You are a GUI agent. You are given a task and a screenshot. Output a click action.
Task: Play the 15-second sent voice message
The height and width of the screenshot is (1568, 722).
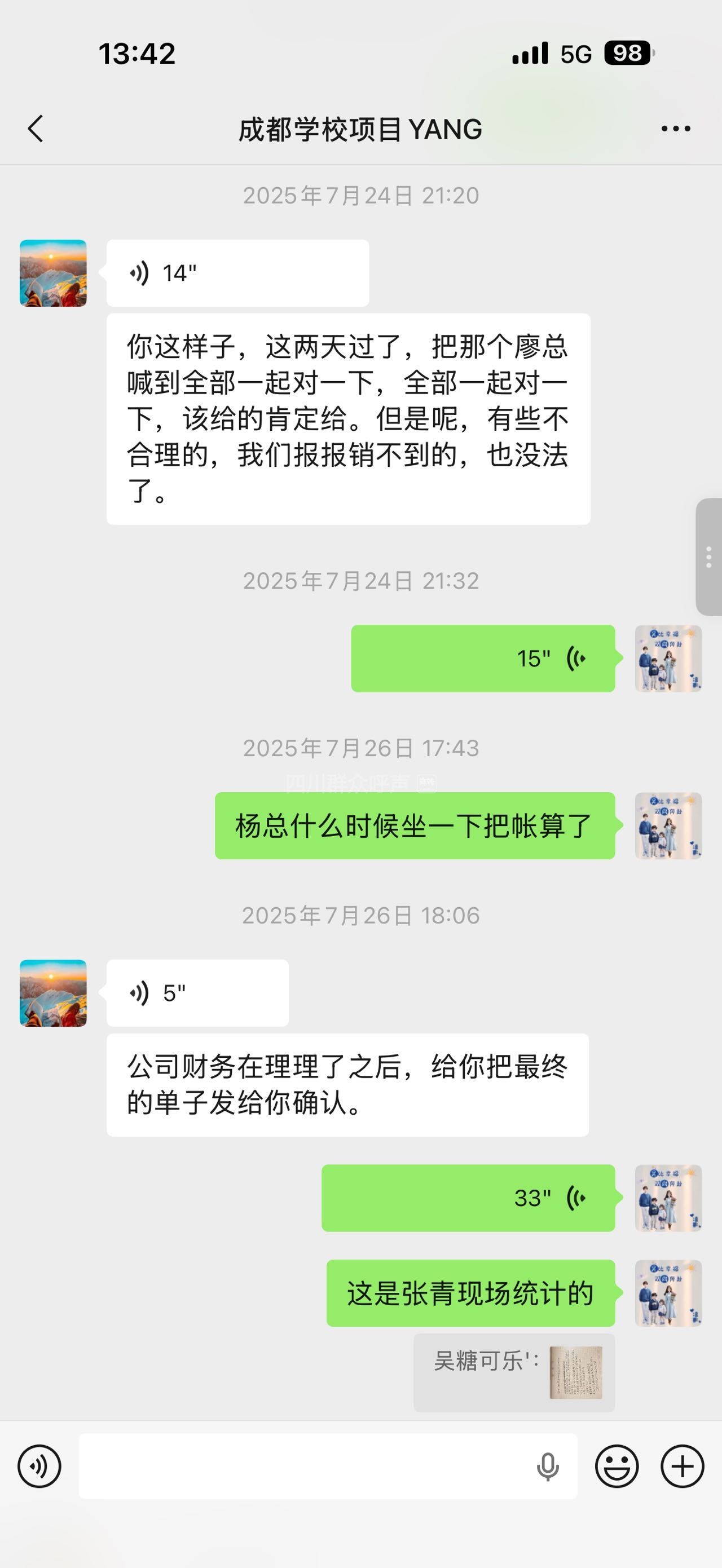click(x=483, y=659)
